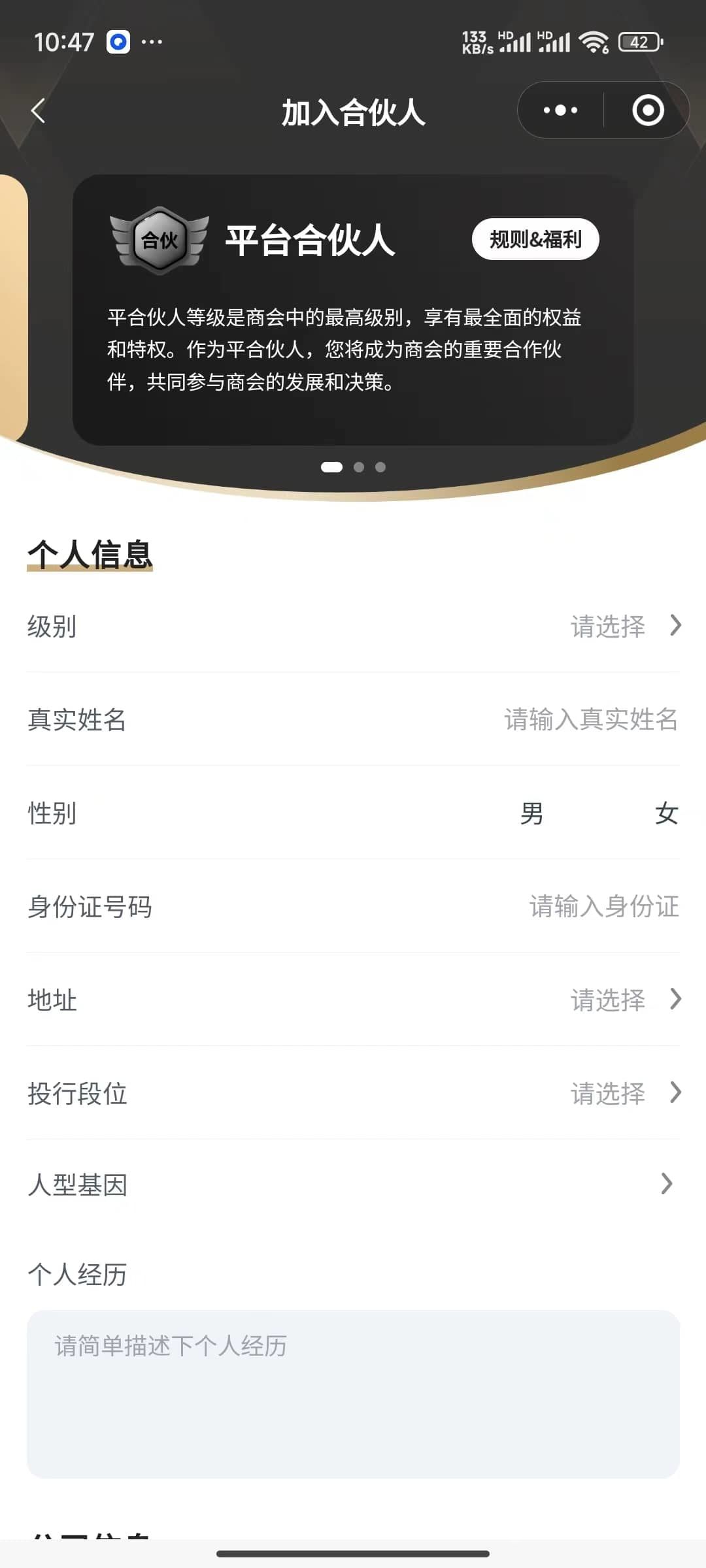This screenshot has width=706, height=1568.
Task: Open the 规则&福利 rules button
Action: click(x=535, y=239)
